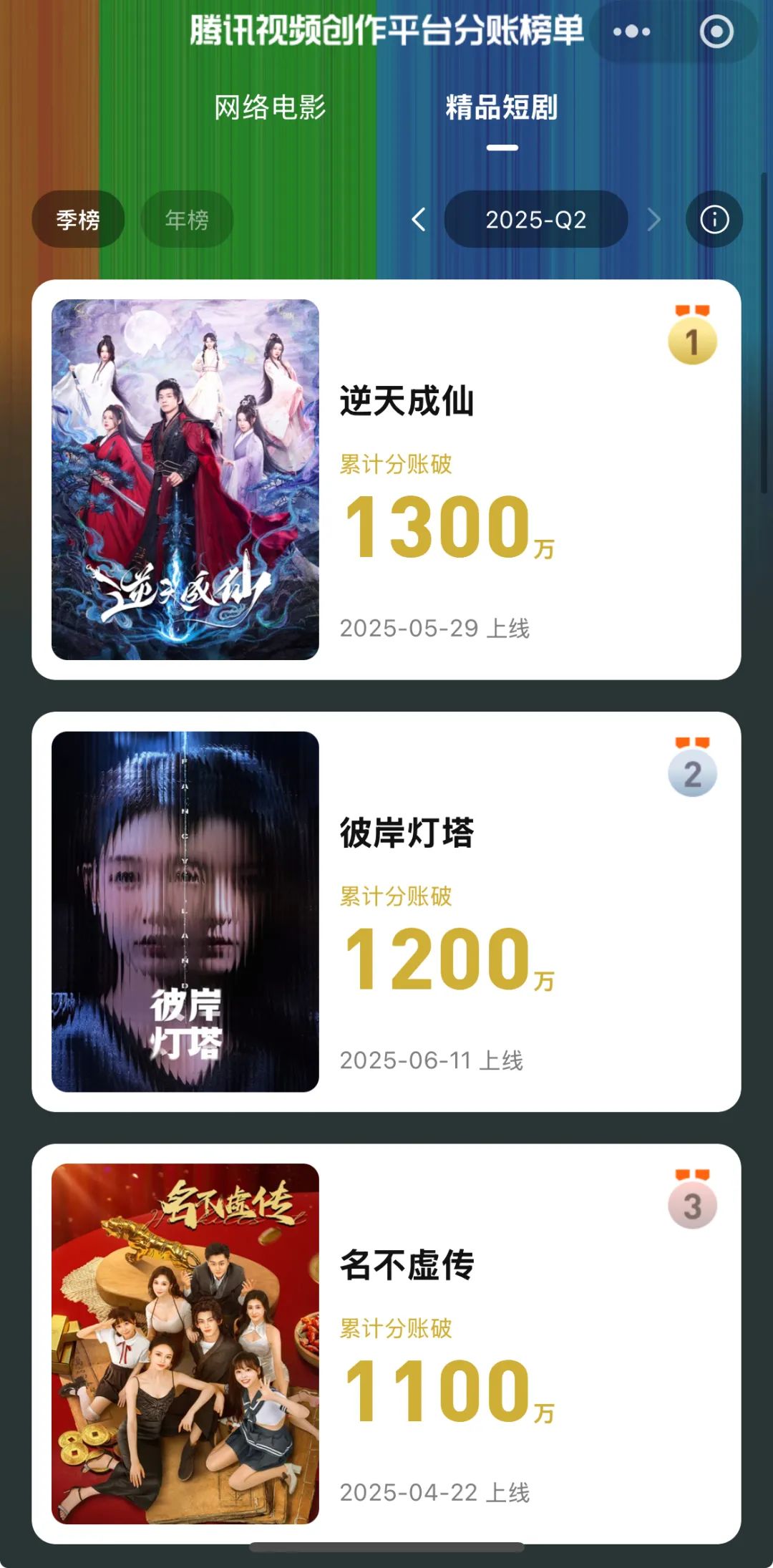The height and width of the screenshot is (1568, 773).
Task: Choose the 季榜 quarterly ranking chip
Action: (x=78, y=219)
